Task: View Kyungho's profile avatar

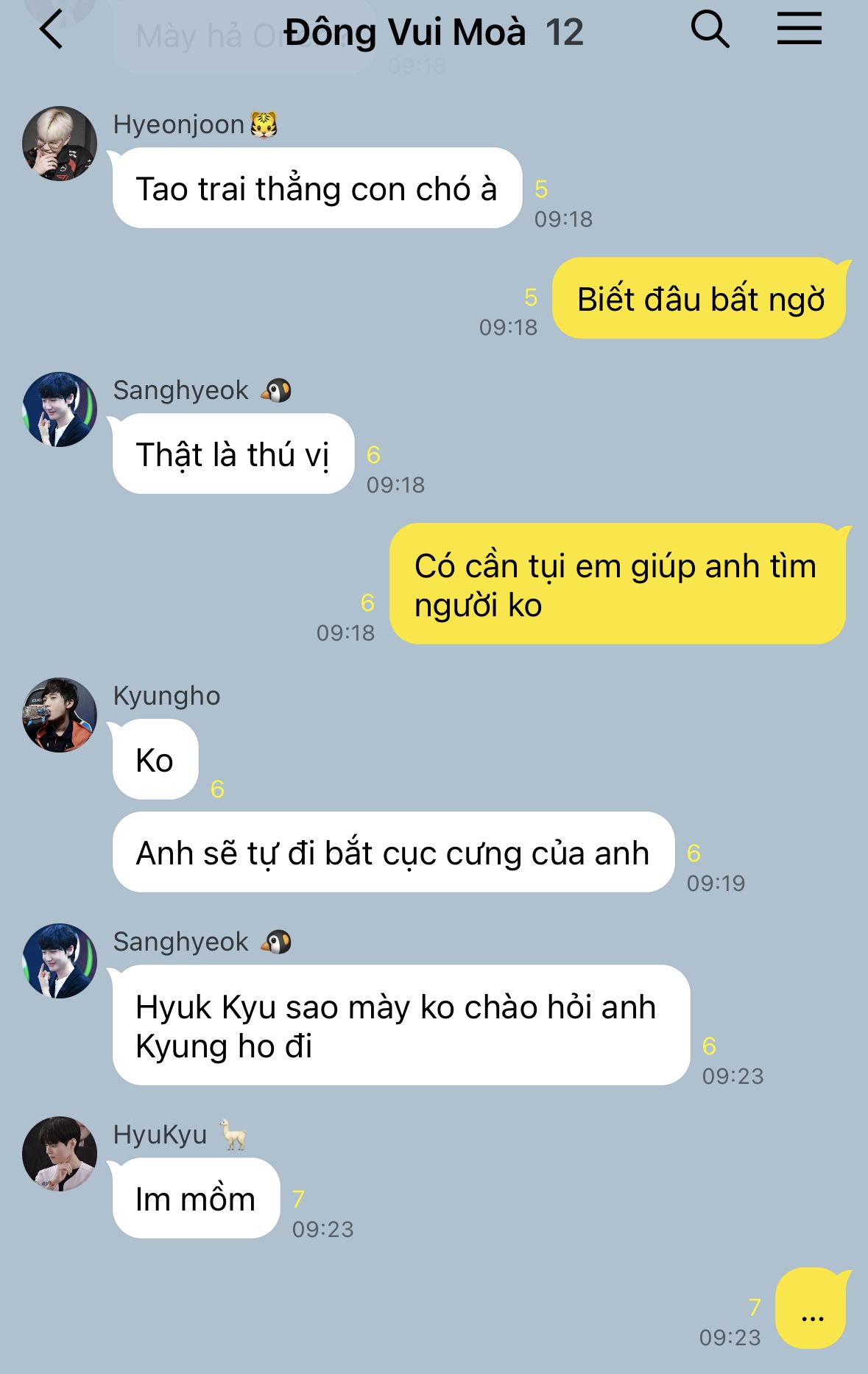Action: coord(60,715)
